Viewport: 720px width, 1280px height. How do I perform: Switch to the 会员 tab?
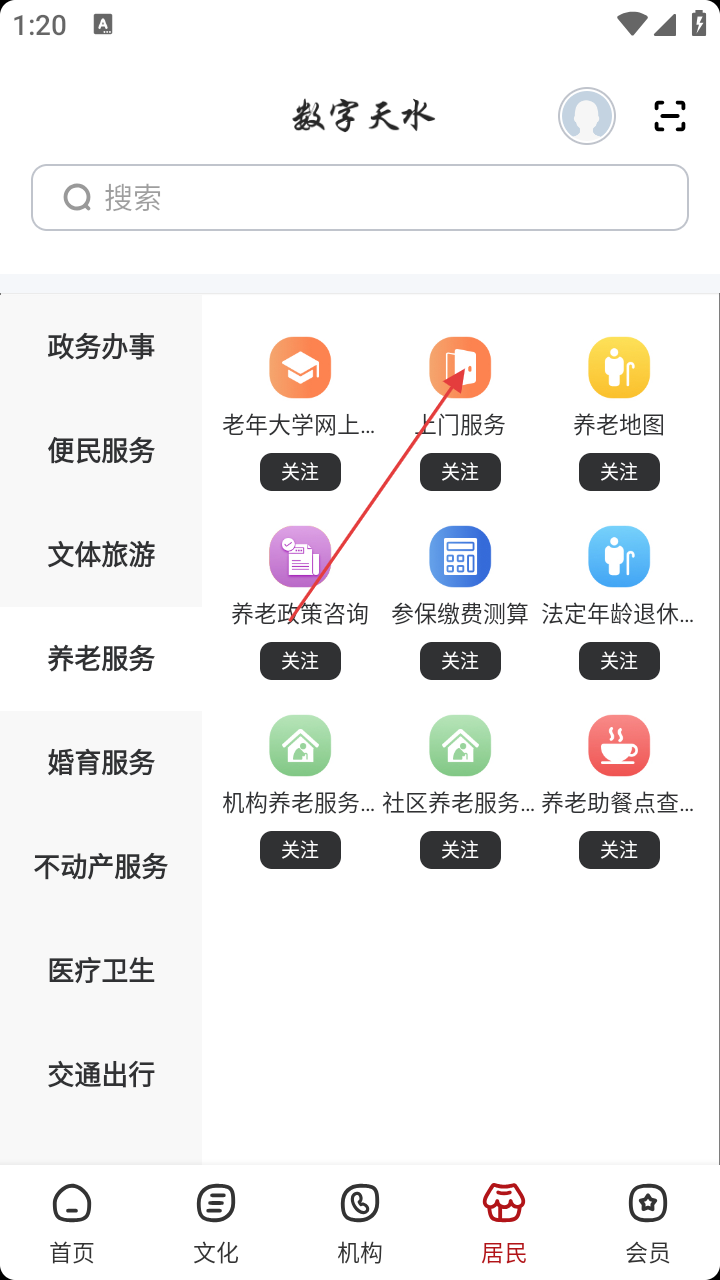tap(648, 1220)
